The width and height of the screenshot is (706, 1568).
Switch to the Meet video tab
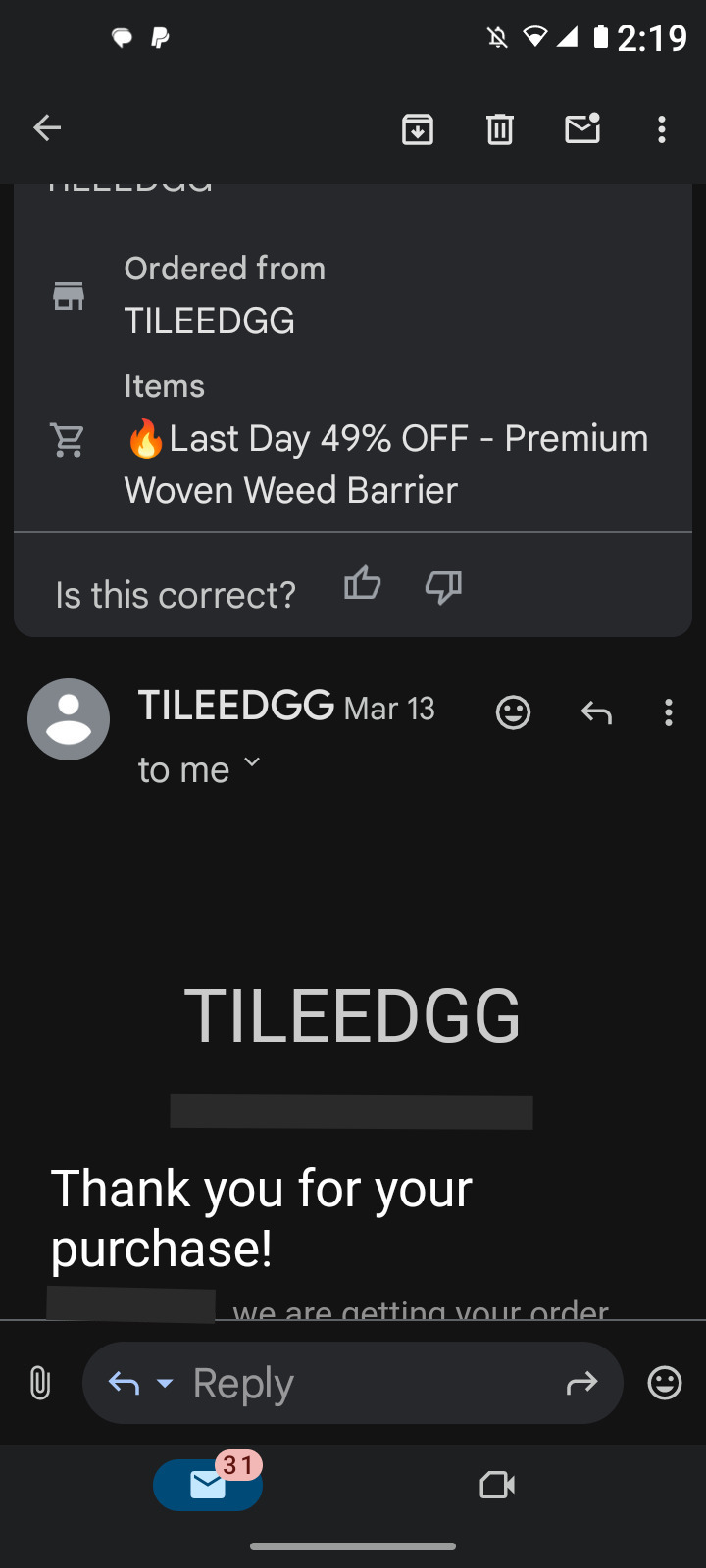[497, 1485]
